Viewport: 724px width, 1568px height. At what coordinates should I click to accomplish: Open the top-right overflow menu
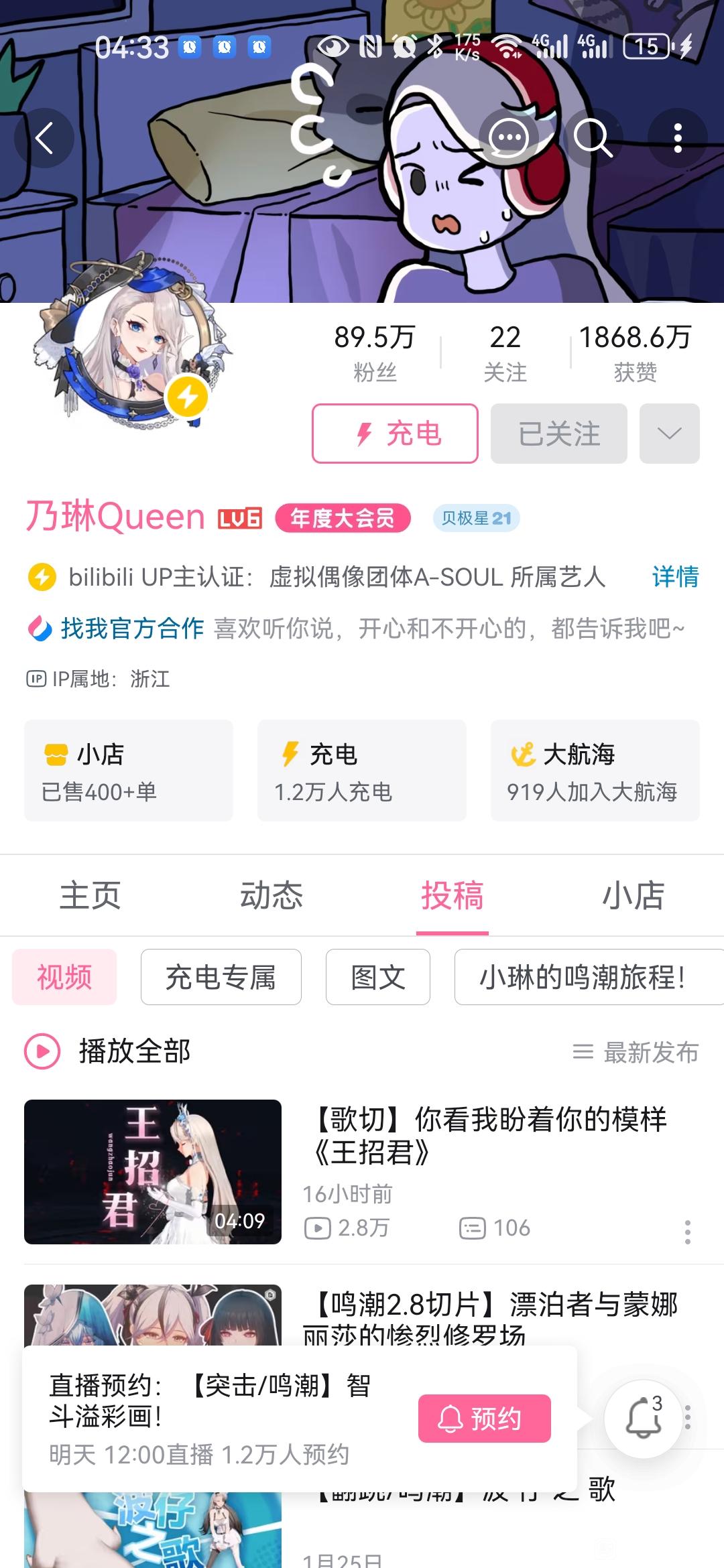pos(678,139)
